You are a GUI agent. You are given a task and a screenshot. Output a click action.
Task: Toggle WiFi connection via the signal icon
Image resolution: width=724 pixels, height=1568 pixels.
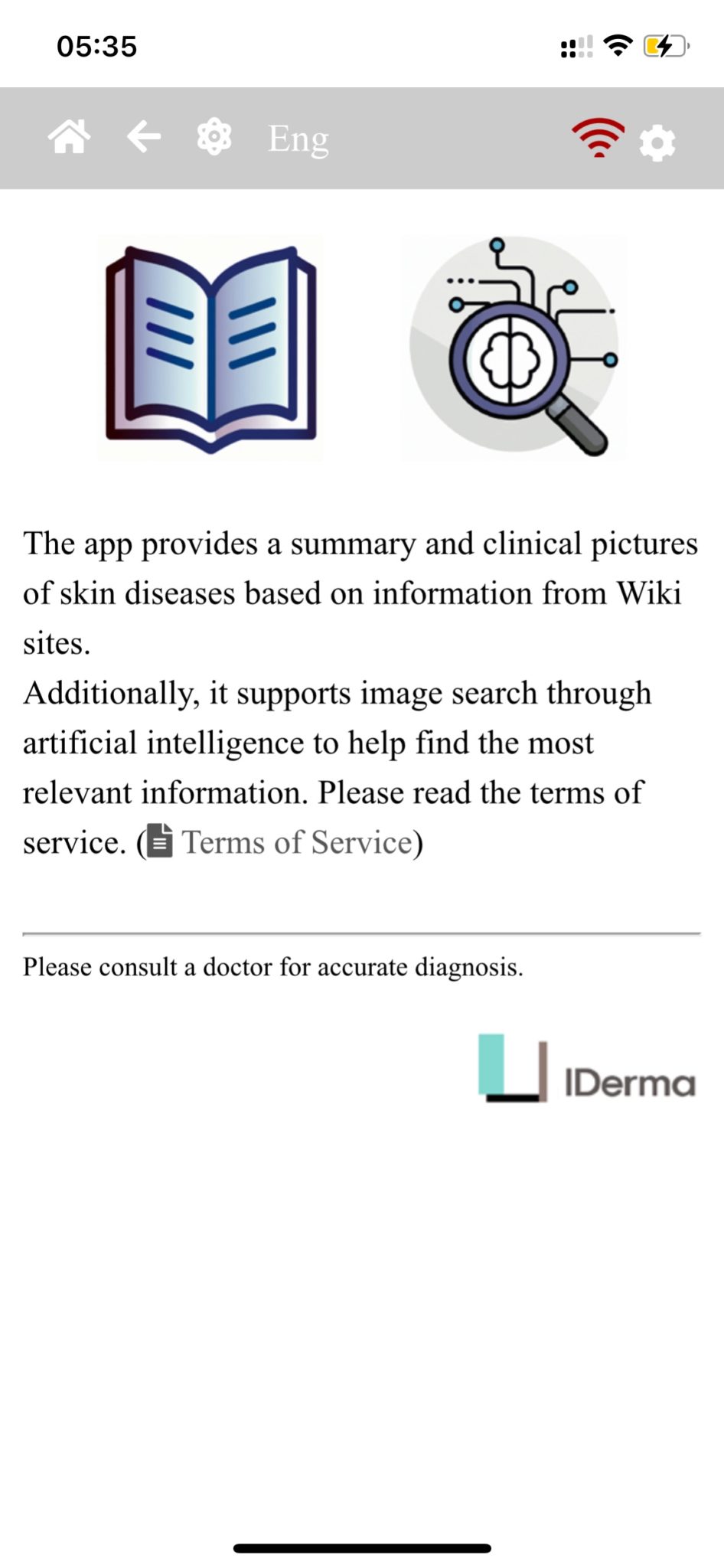tap(599, 139)
